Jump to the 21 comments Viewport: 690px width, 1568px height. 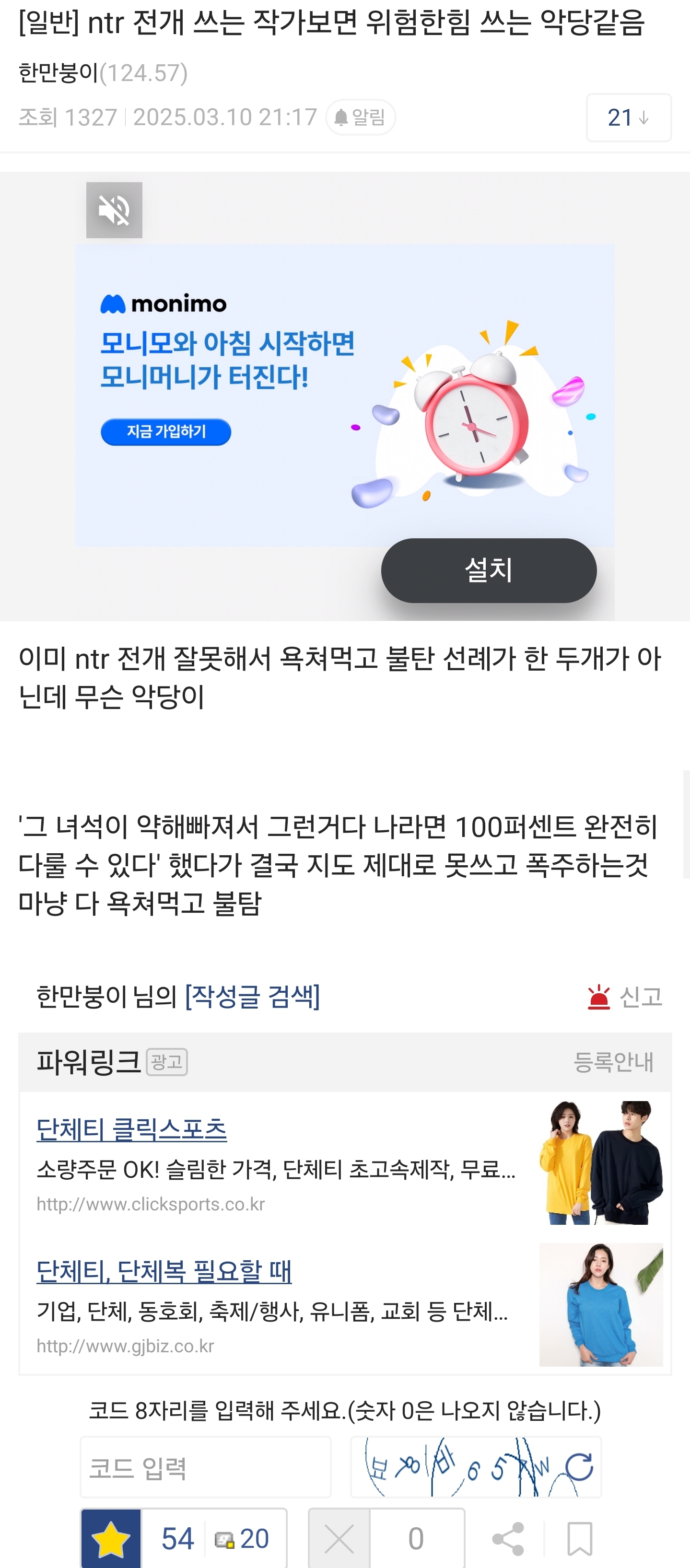[x=628, y=117]
